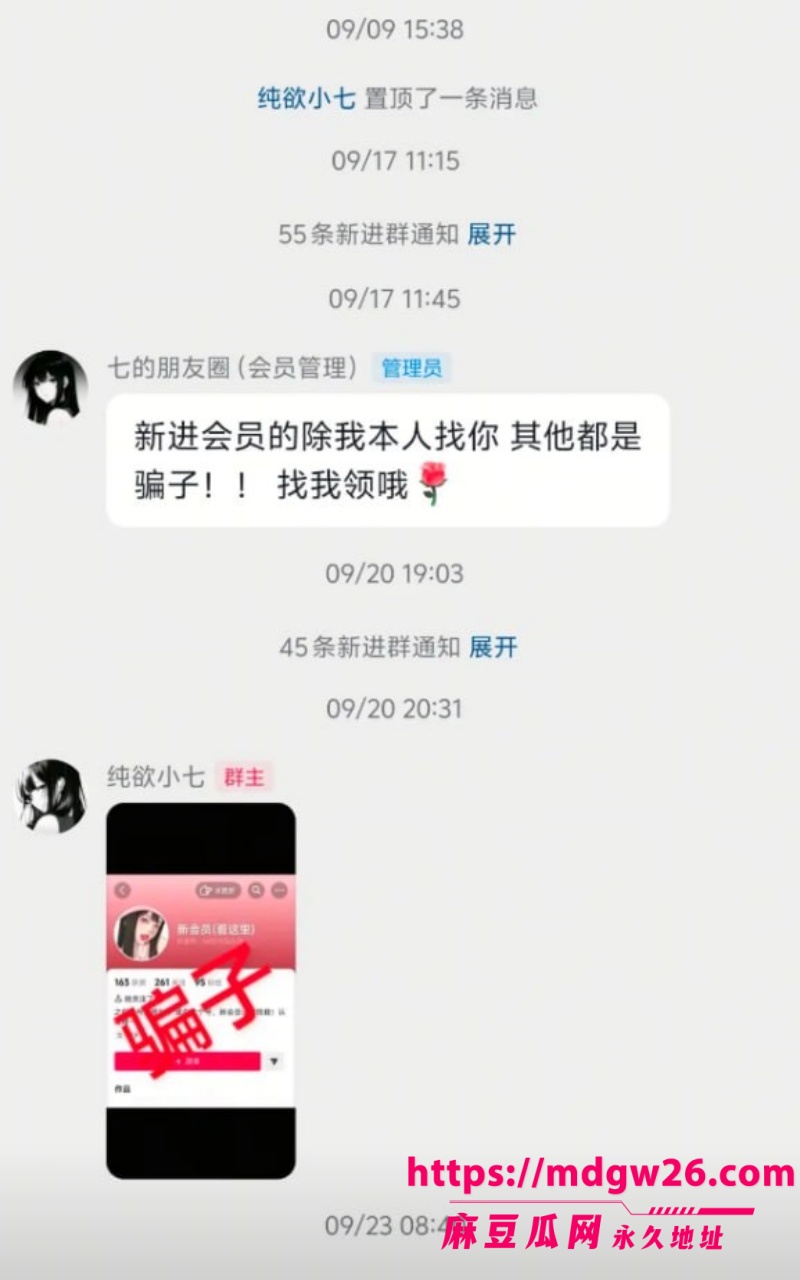This screenshot has height=1280, width=800.
Task: Open the image sent by 纯欲小七
Action: (201, 991)
